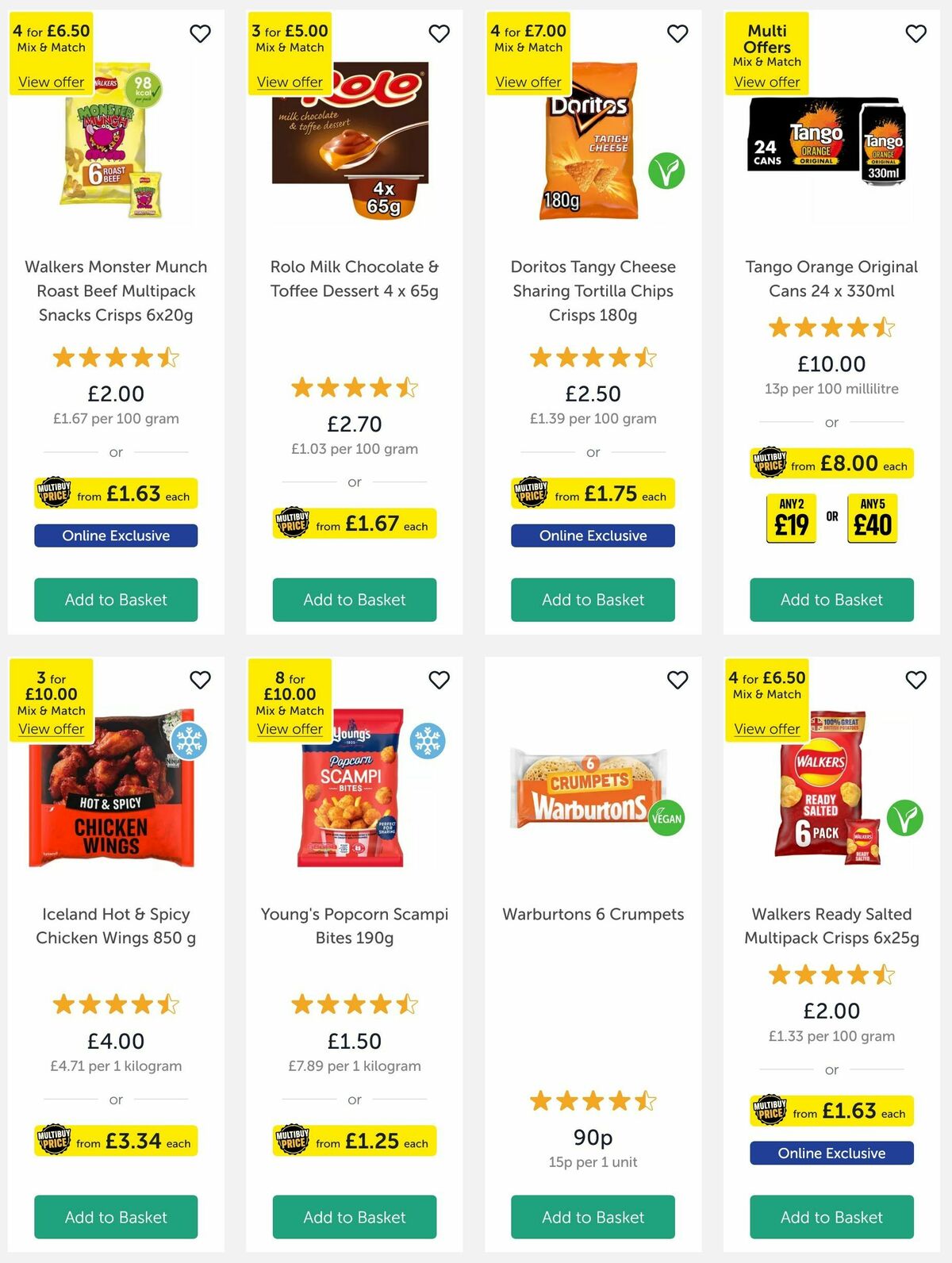Click the heart icon on Tango Orange cans
The width and height of the screenshot is (952, 1263).
(915, 33)
